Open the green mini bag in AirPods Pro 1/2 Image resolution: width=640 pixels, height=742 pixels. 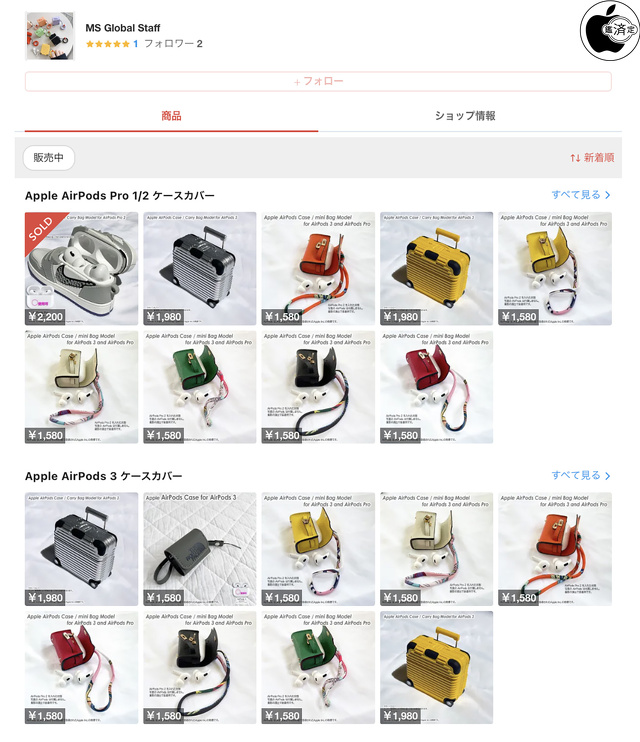200,387
